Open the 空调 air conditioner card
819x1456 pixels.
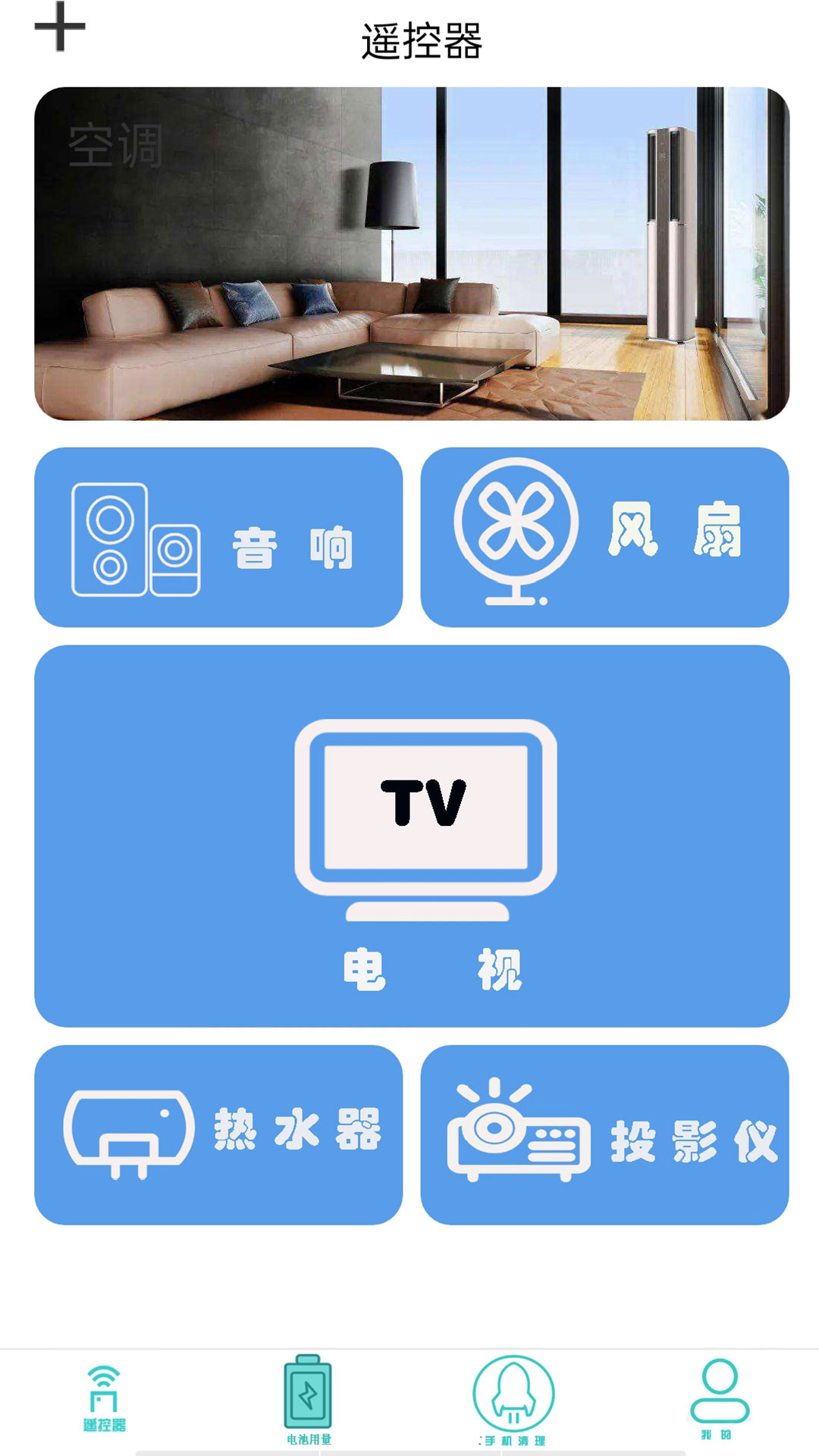pyautogui.click(x=412, y=253)
